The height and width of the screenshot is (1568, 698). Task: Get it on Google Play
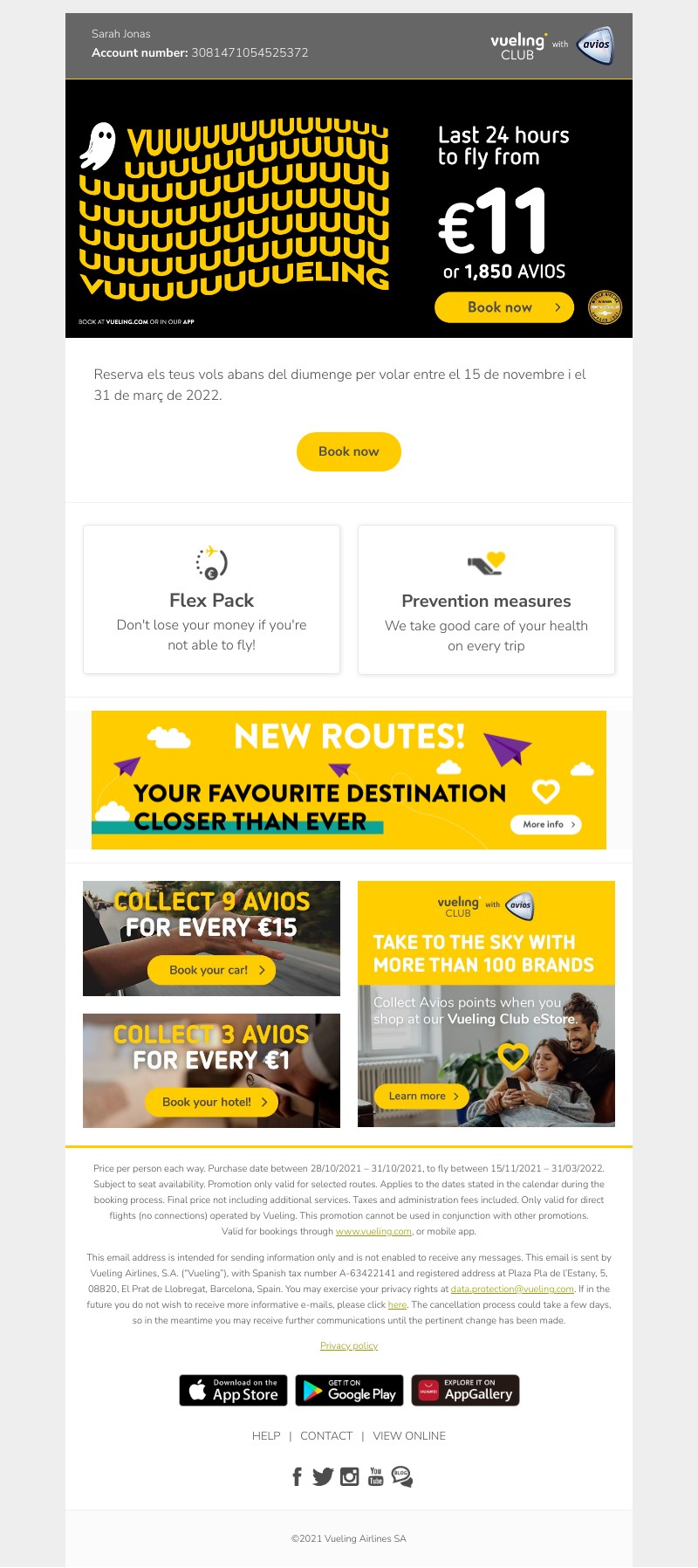coord(349,1391)
